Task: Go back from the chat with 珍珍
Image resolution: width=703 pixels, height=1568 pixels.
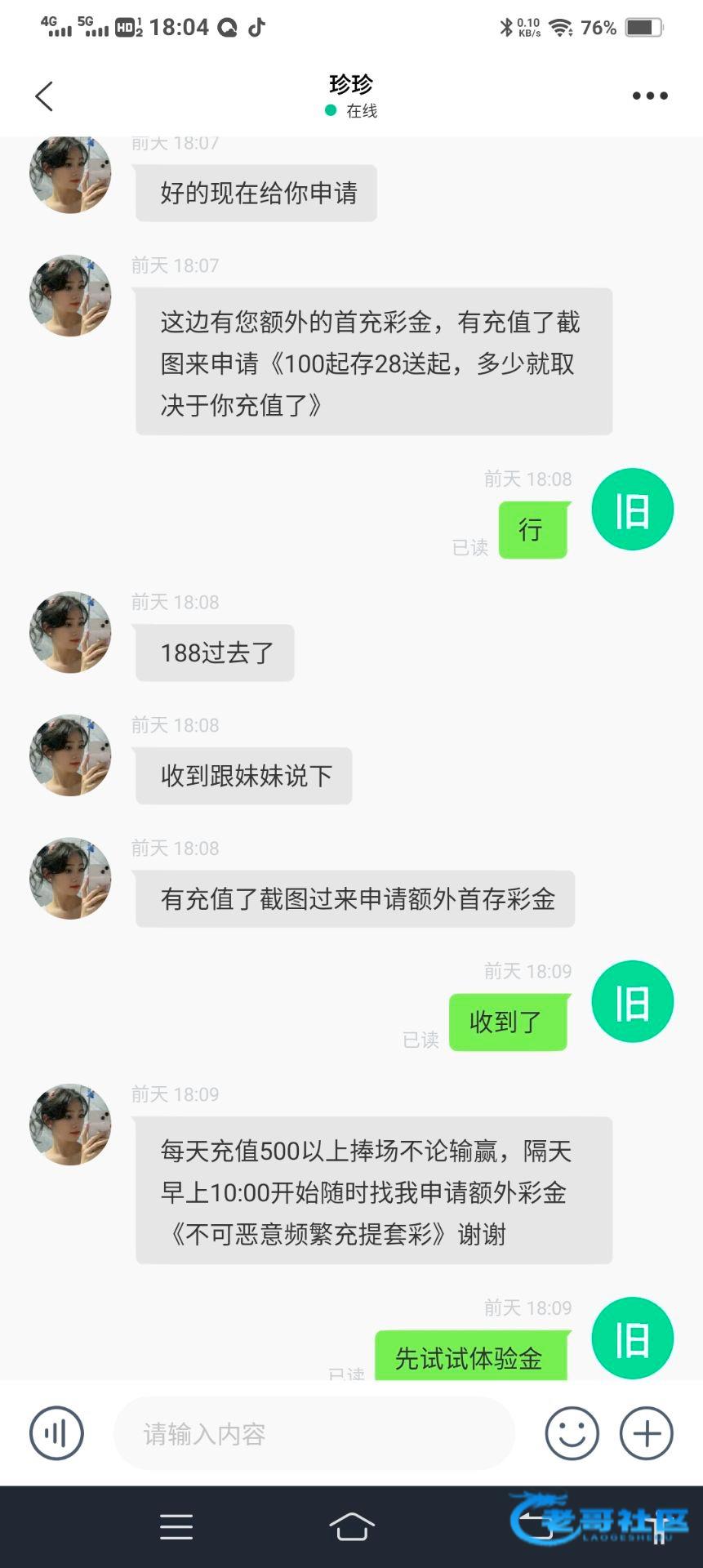Action: coord(44,96)
